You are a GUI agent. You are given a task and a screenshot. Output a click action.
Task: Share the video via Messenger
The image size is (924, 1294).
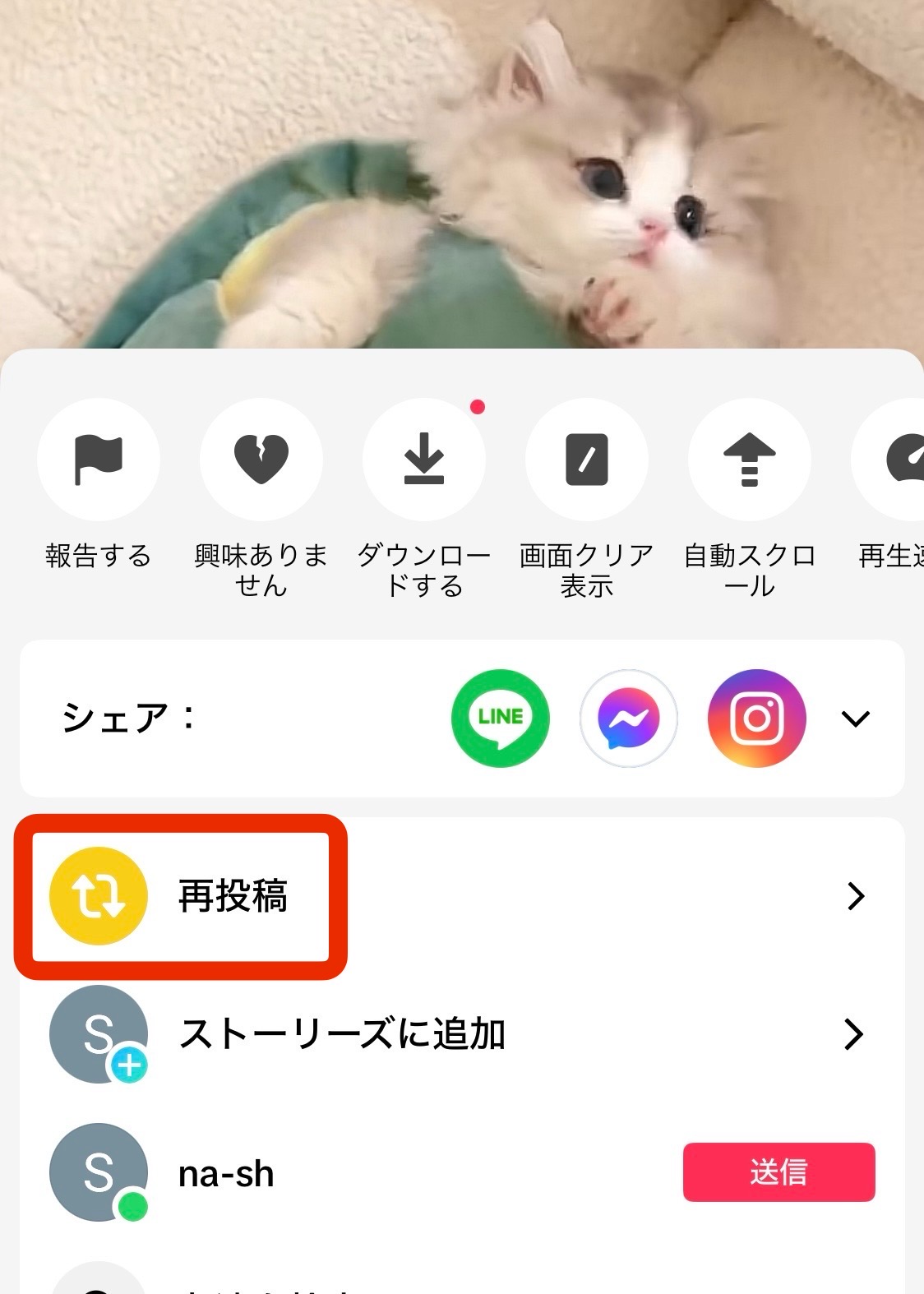coord(628,719)
